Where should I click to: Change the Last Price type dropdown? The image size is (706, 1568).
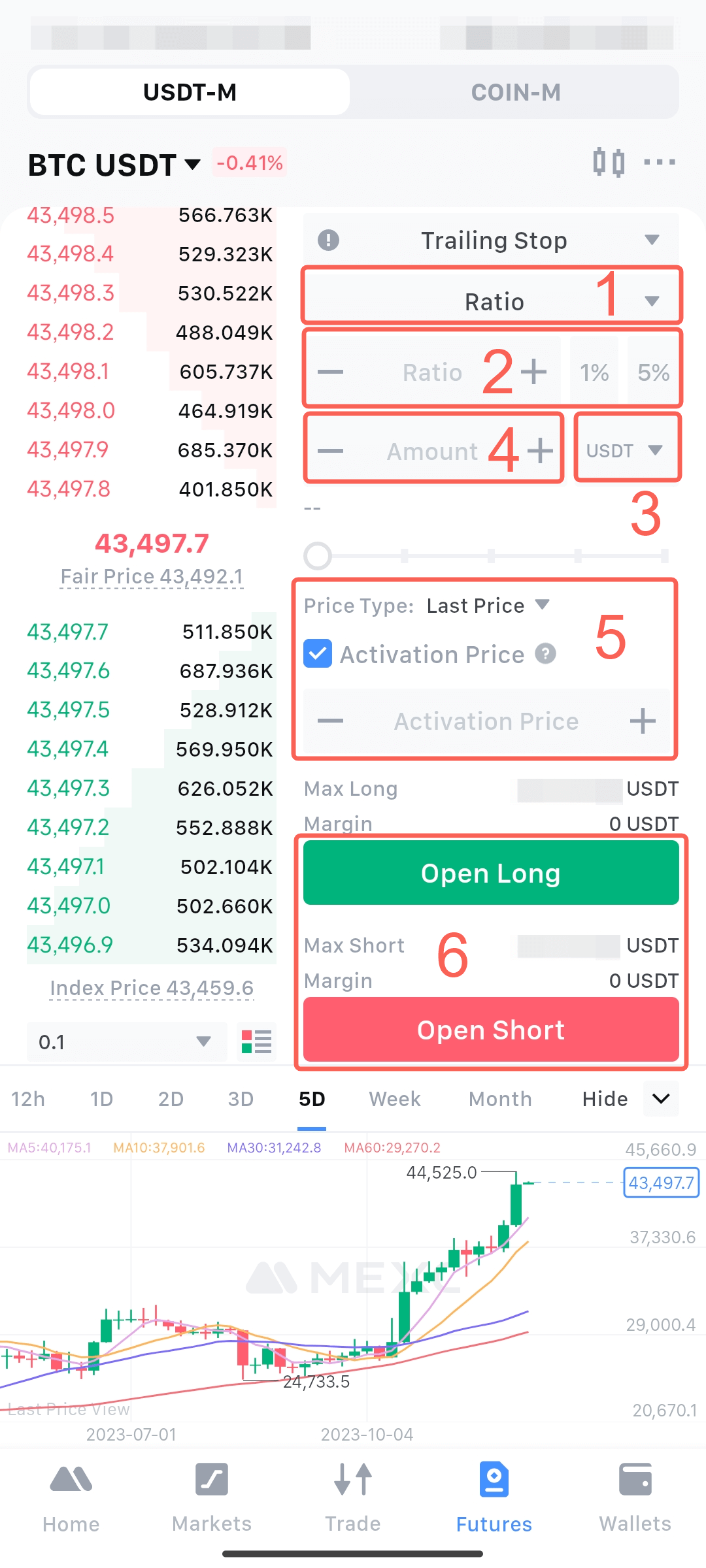[x=488, y=606]
